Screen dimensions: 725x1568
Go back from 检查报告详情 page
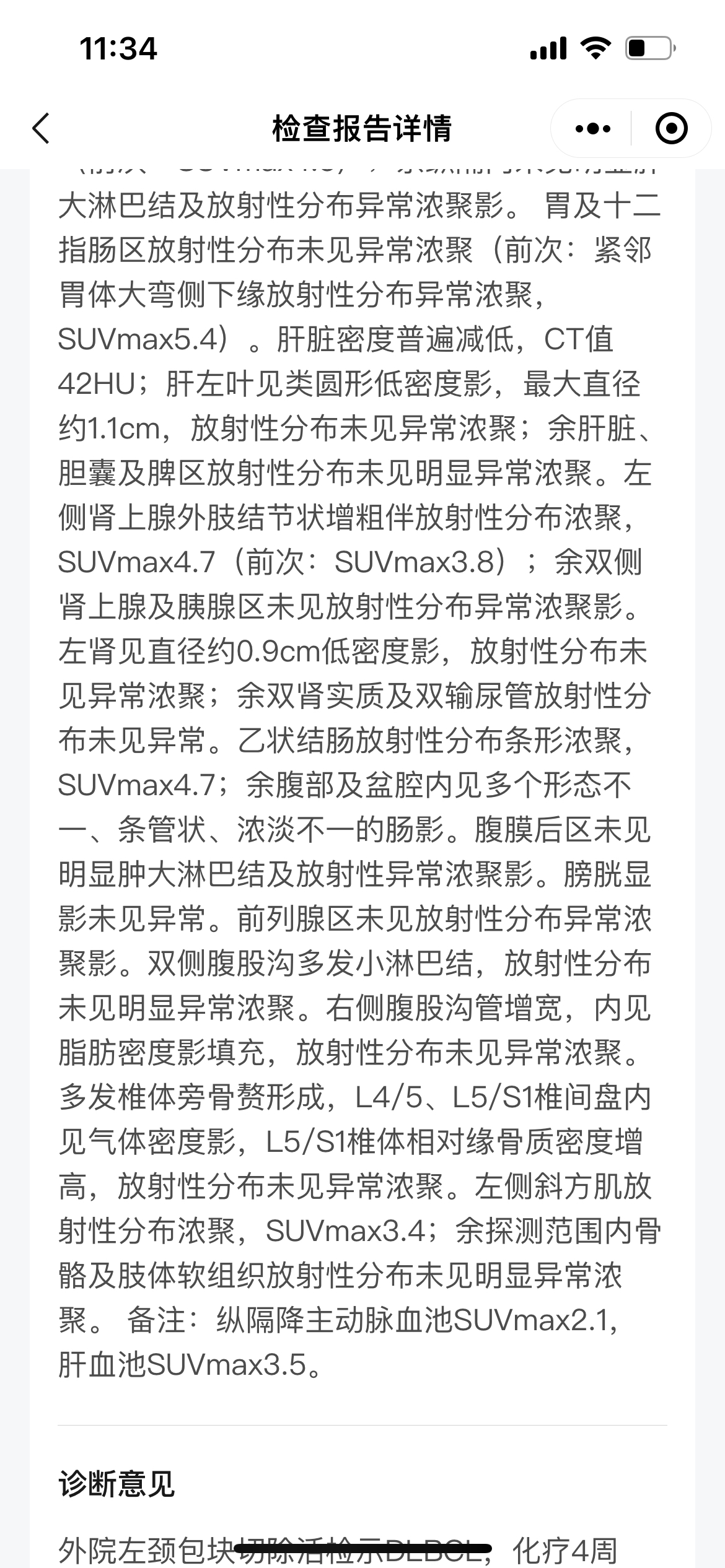41,129
